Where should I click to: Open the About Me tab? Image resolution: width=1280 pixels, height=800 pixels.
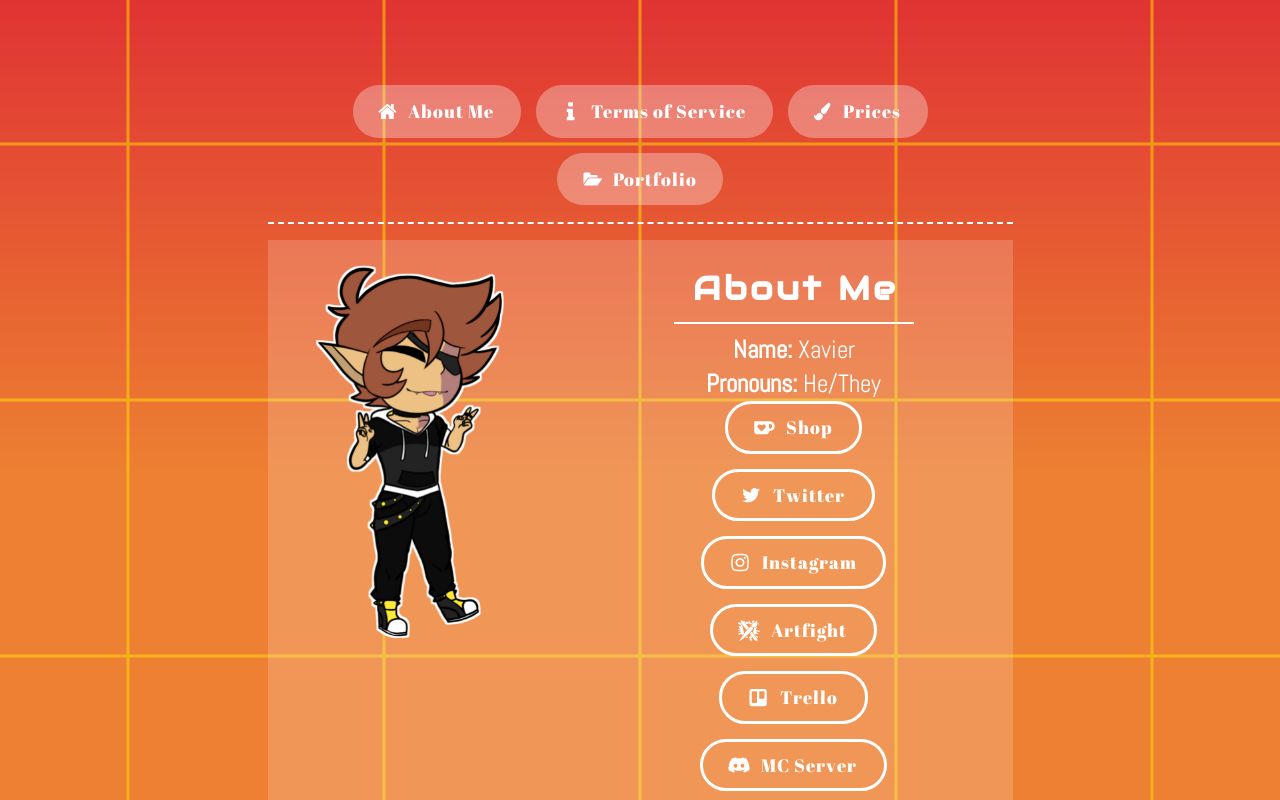coord(437,111)
